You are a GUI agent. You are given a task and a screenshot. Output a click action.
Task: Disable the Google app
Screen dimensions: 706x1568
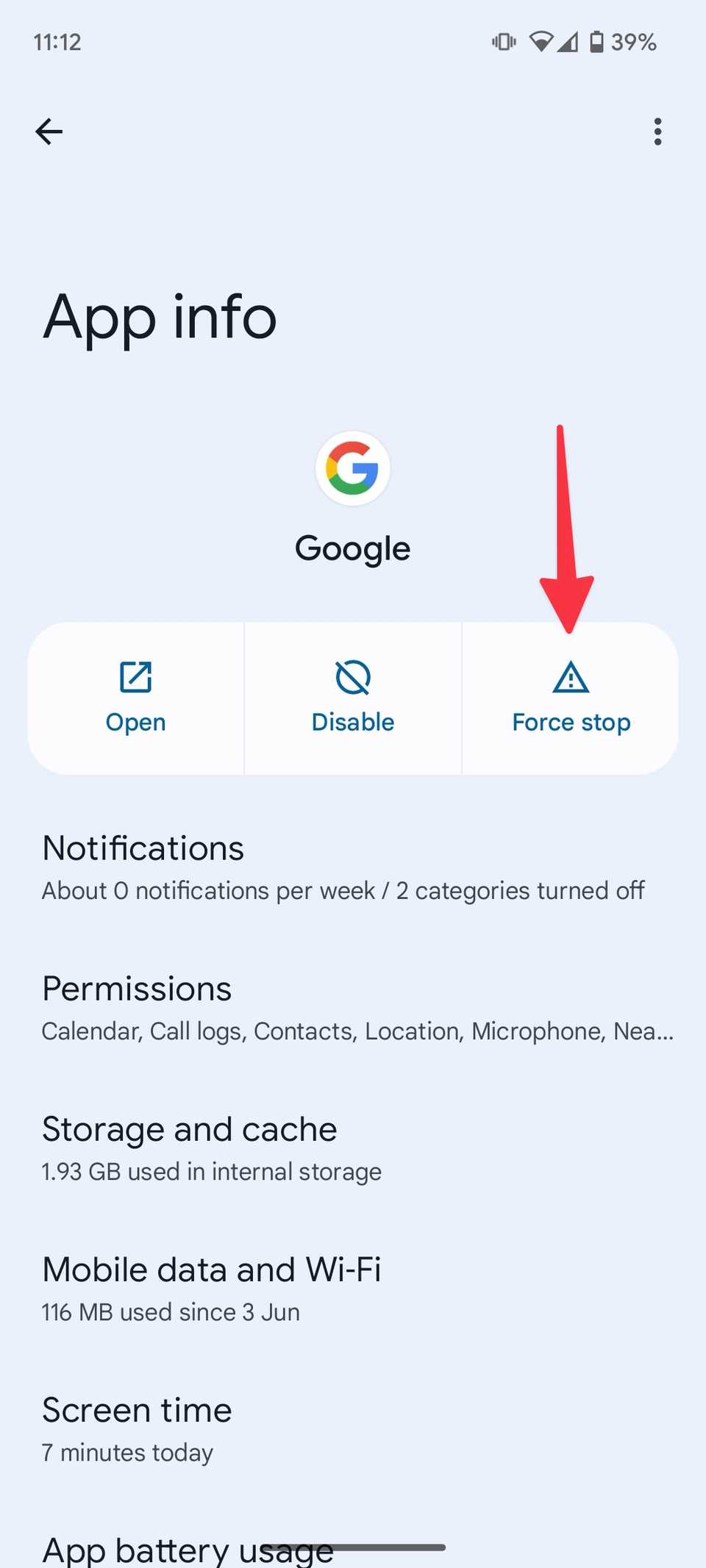pos(353,698)
